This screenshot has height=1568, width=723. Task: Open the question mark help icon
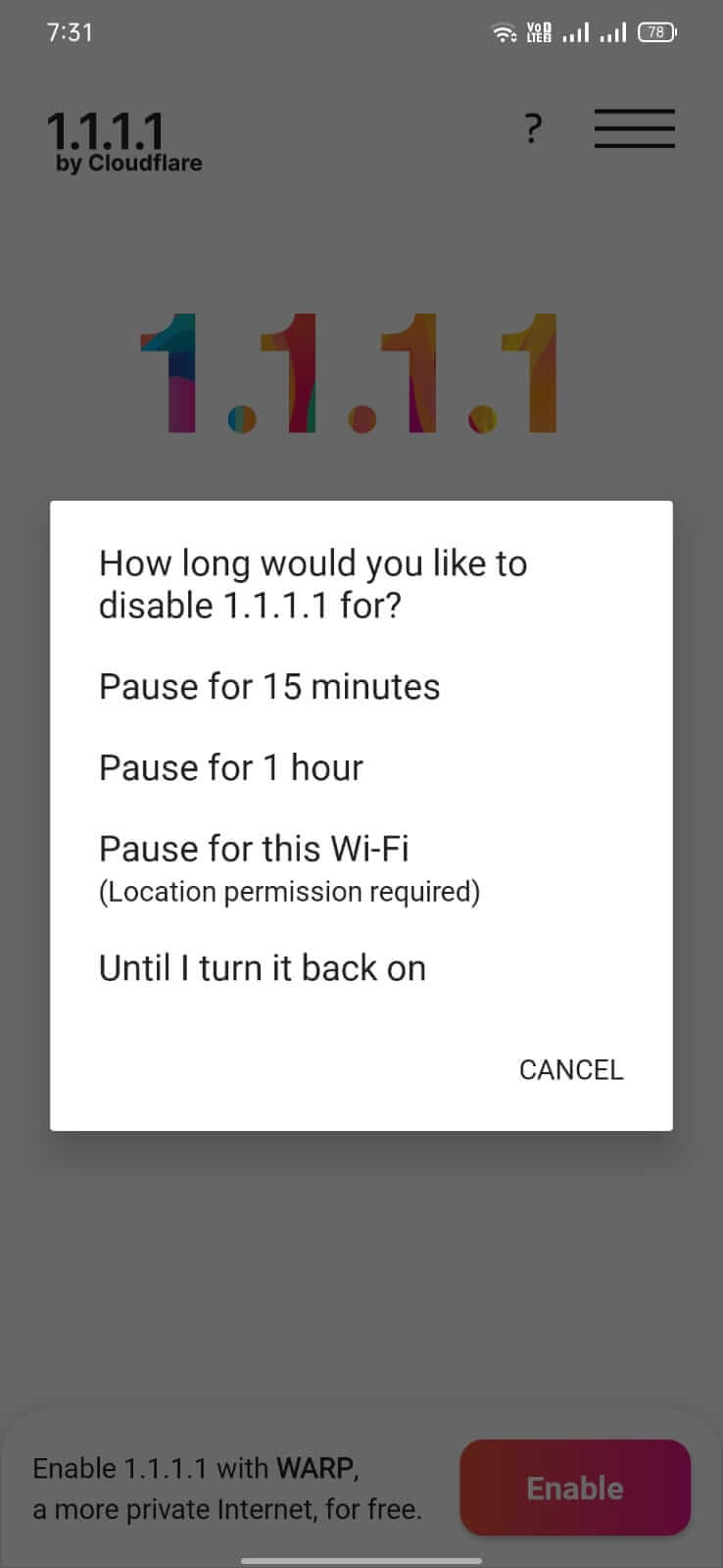coord(532,128)
